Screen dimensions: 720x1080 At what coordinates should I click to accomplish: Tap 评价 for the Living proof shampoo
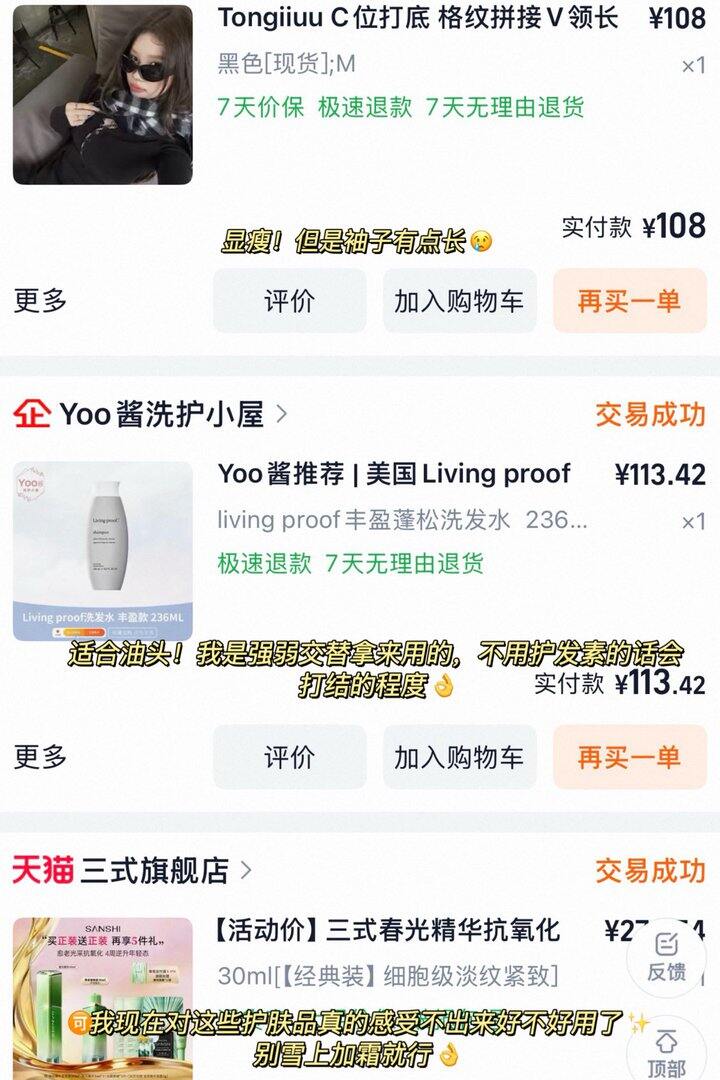[x=289, y=757]
